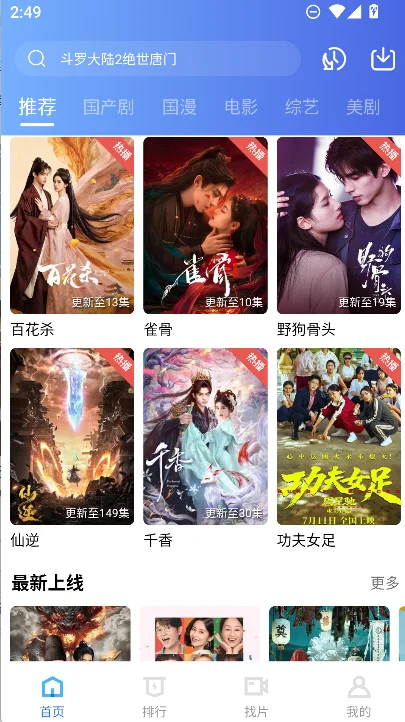
Task: Select the 电影 tab
Action: (x=241, y=107)
